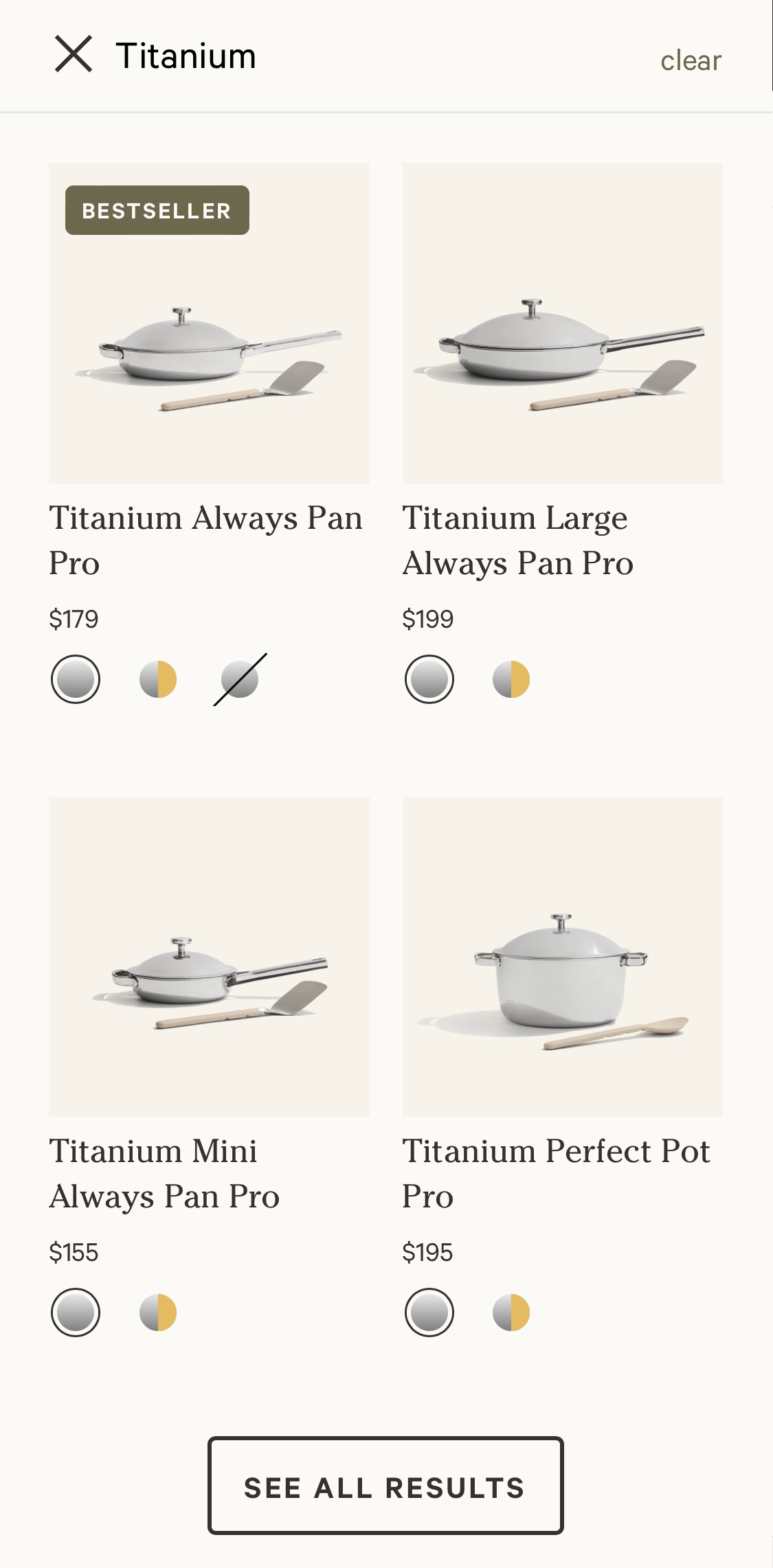Close the Titanium search overlay
This screenshot has height=1568, width=773.
(x=74, y=54)
